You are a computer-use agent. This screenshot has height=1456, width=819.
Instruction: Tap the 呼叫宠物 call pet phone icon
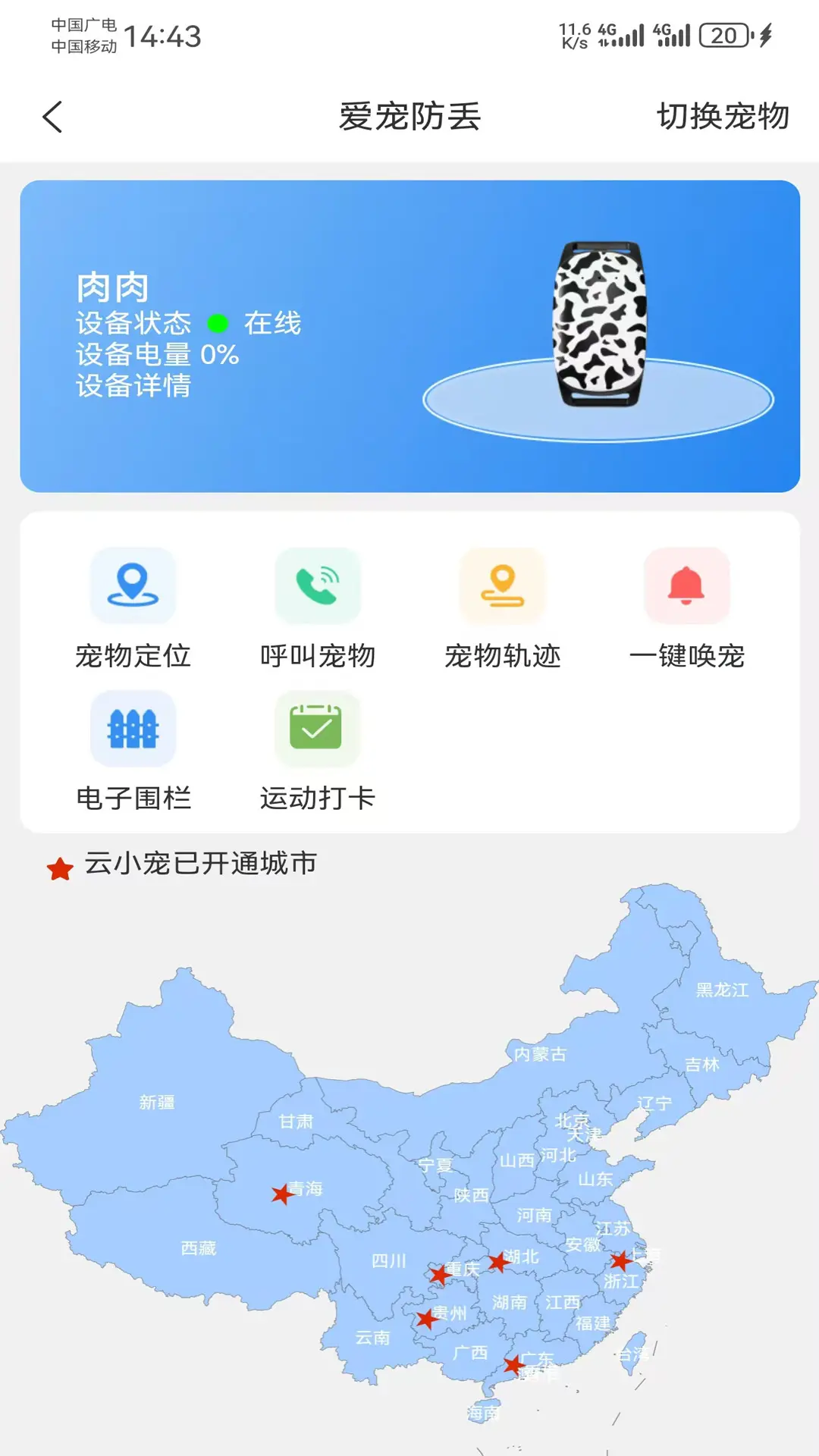pos(317,585)
